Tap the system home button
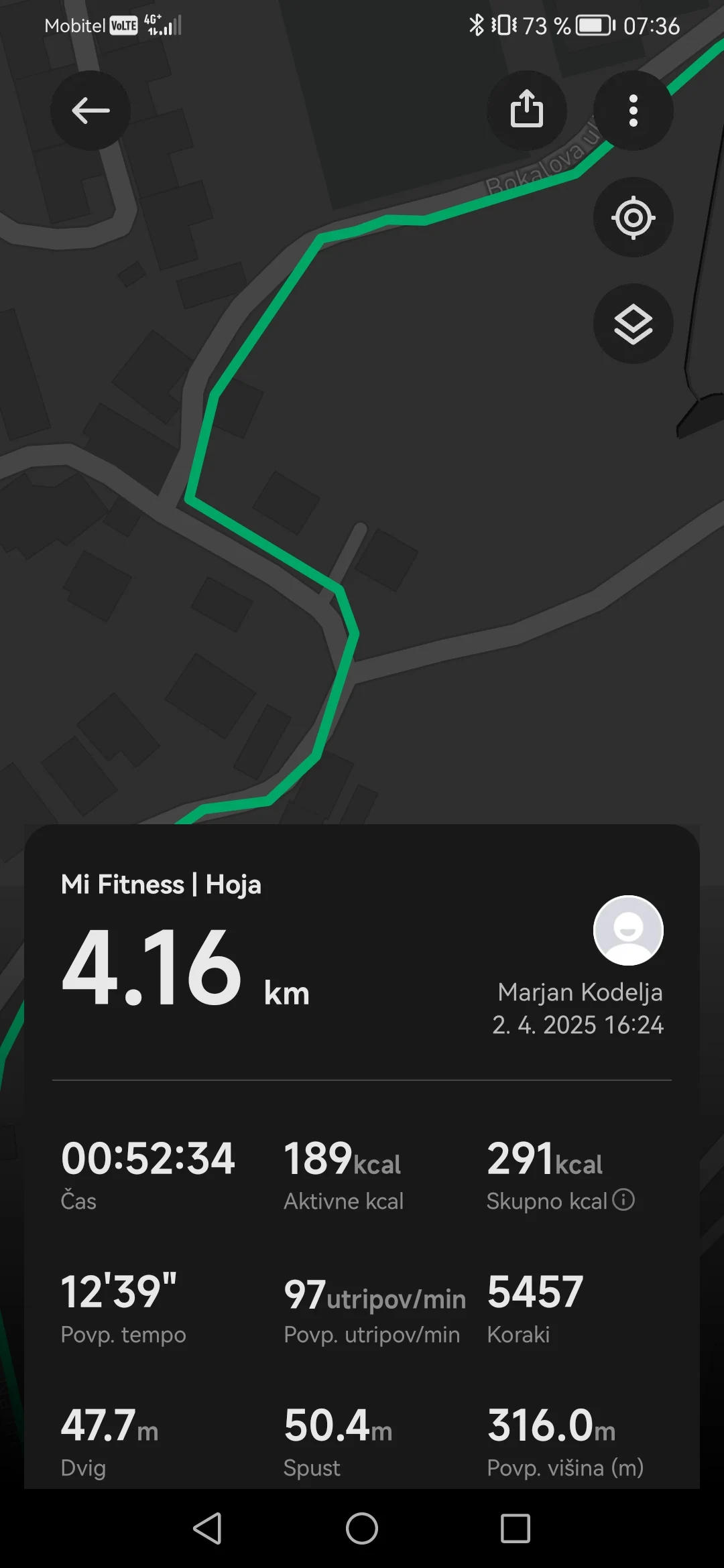Viewport: 724px width, 1568px height. [x=362, y=1528]
